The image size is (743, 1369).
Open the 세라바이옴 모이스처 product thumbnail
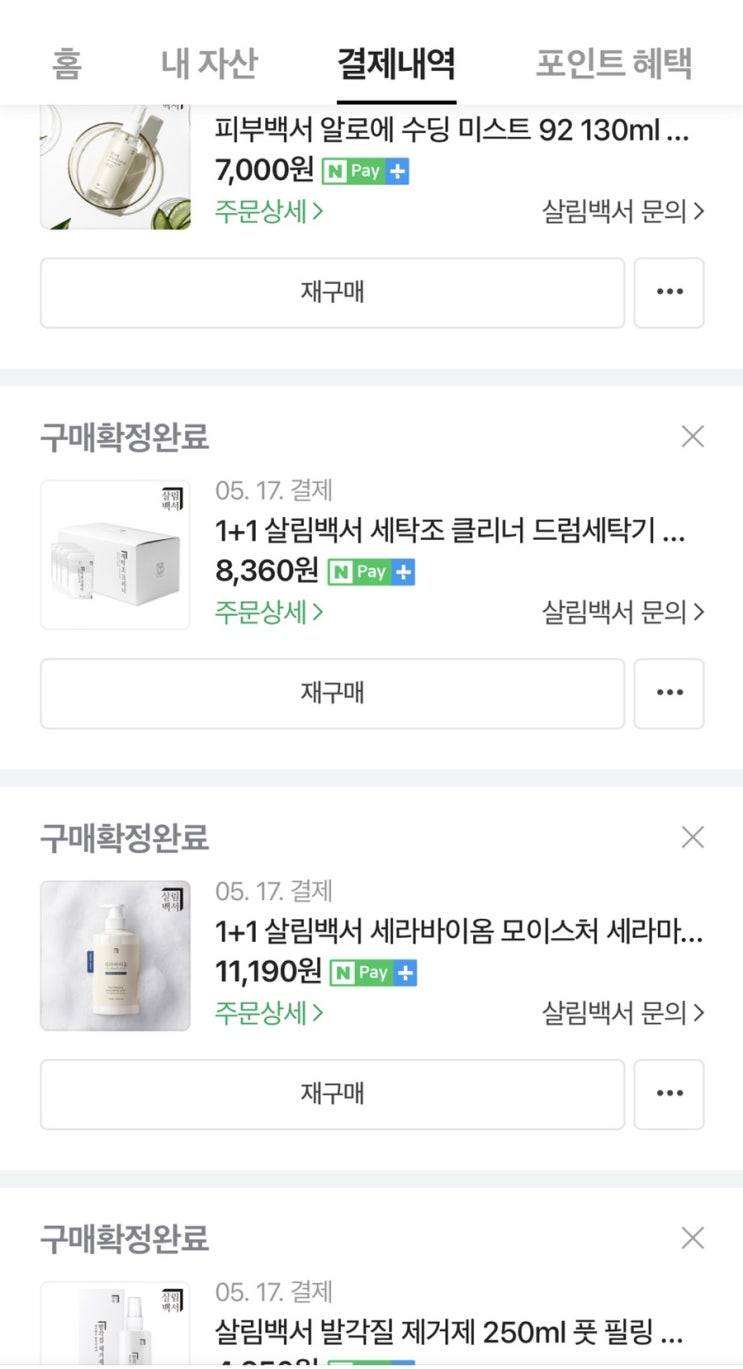tap(115, 956)
